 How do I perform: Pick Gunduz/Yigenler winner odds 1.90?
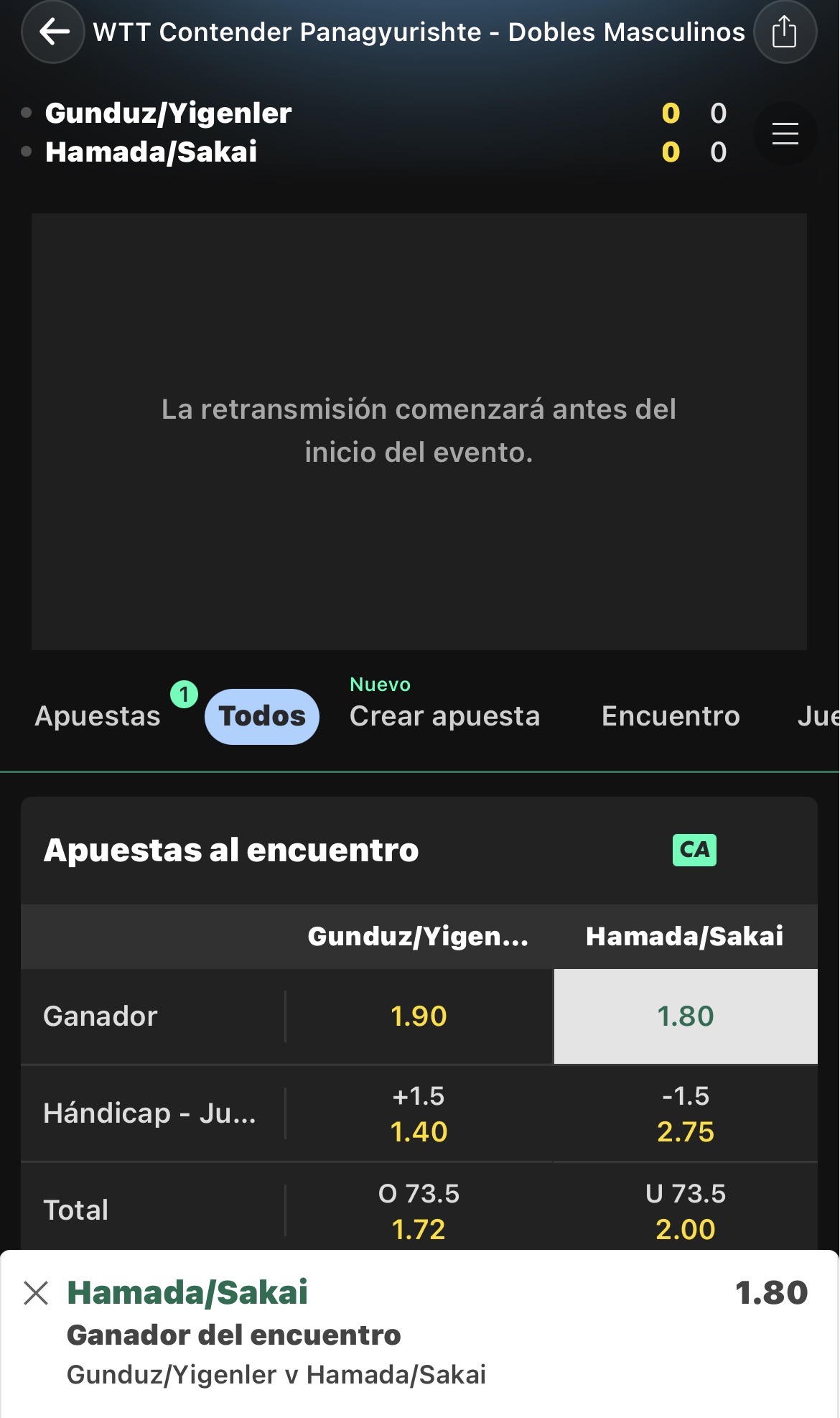419,1016
